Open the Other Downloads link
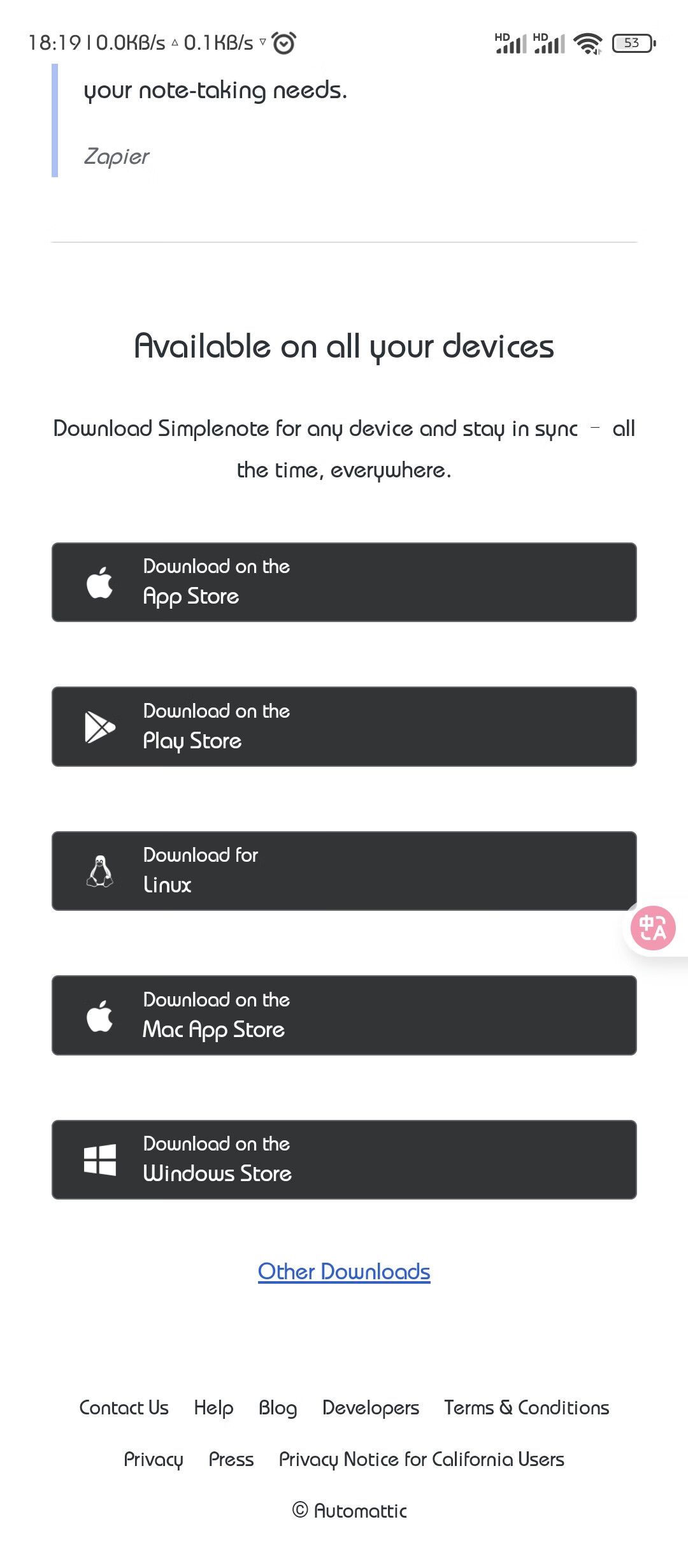The width and height of the screenshot is (688, 1568). click(344, 1272)
